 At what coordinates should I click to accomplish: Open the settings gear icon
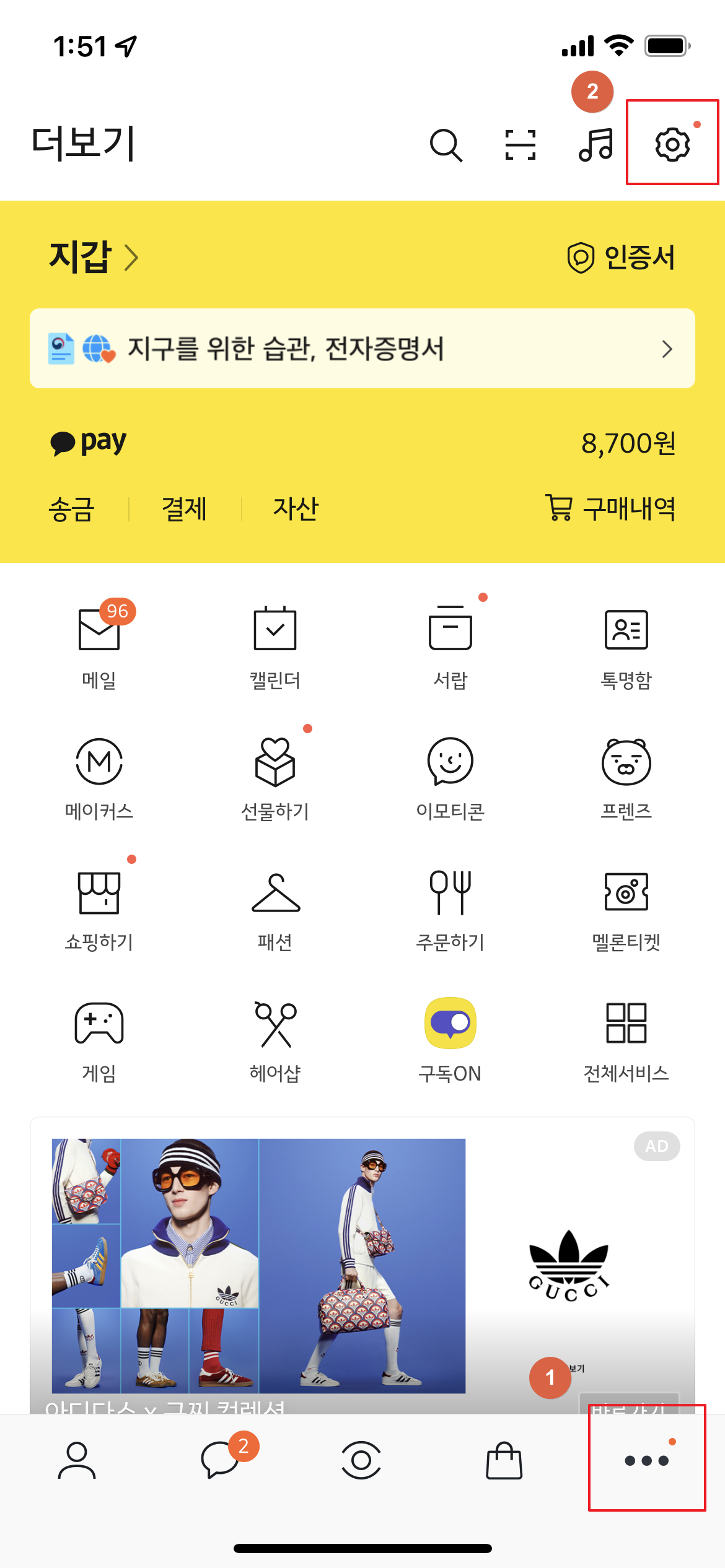(672, 144)
